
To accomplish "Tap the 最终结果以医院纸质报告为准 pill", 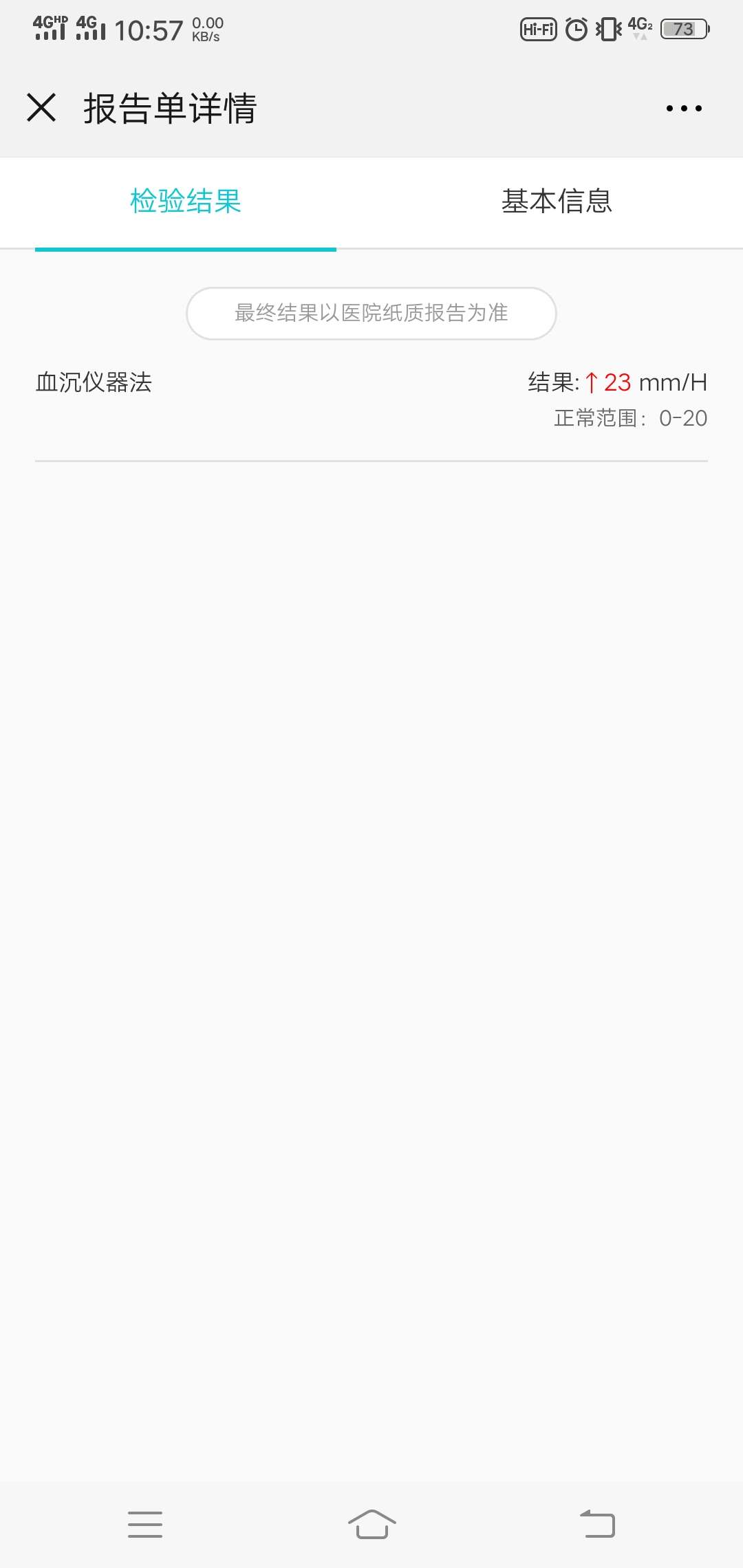I will point(371,313).
